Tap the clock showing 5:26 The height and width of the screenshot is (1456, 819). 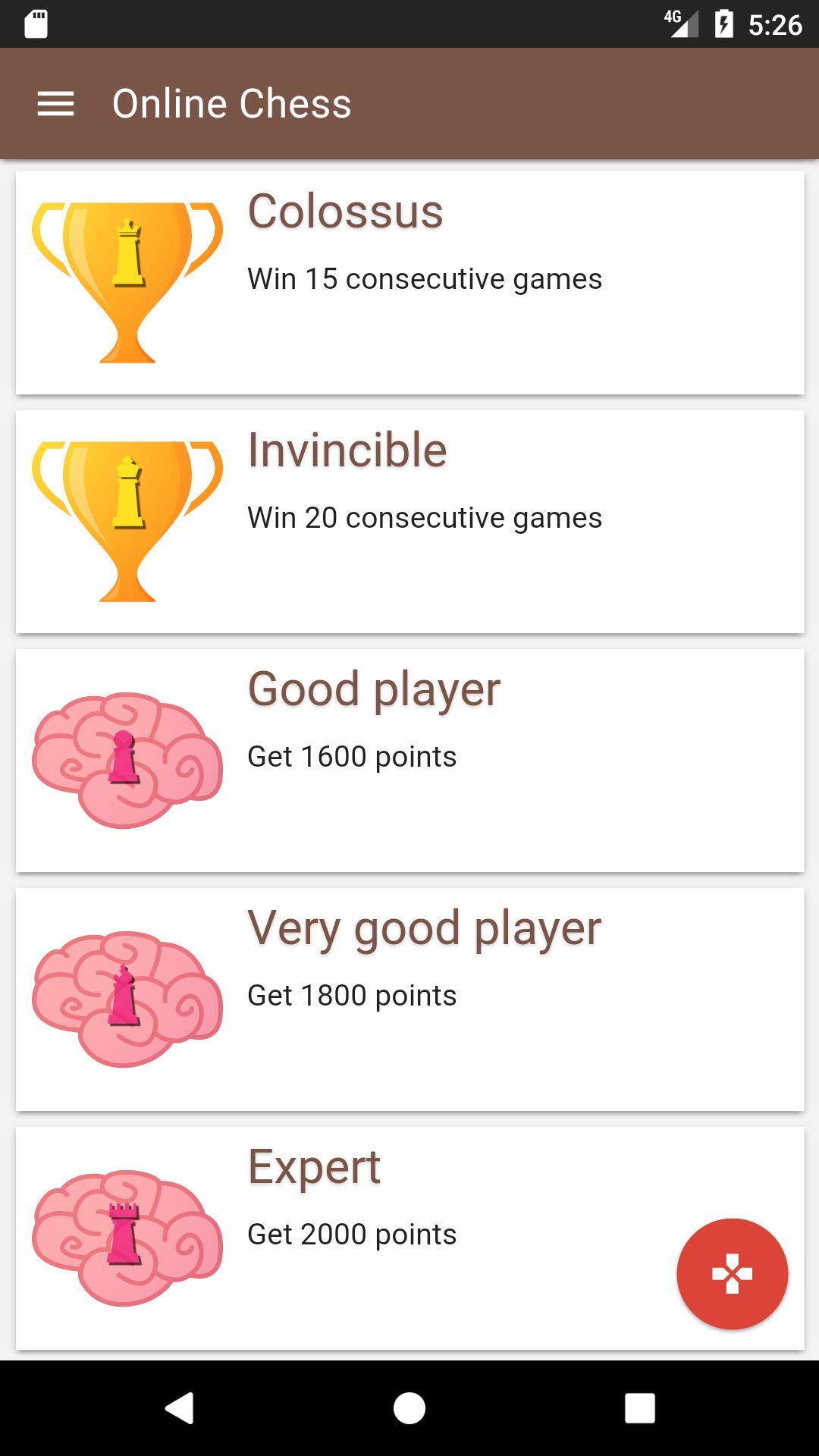(775, 23)
